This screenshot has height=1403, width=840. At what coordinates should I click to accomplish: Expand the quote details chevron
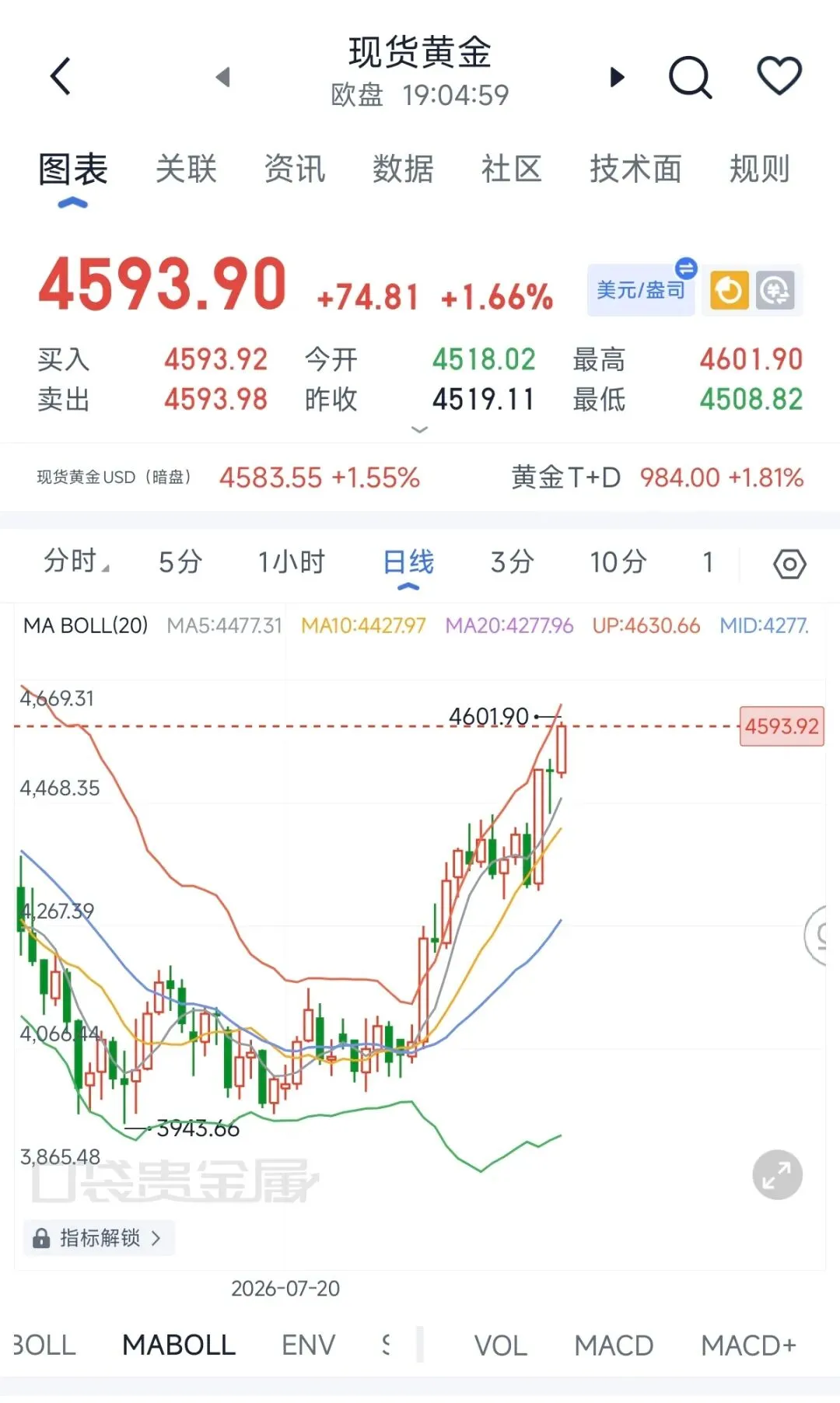pyautogui.click(x=419, y=430)
